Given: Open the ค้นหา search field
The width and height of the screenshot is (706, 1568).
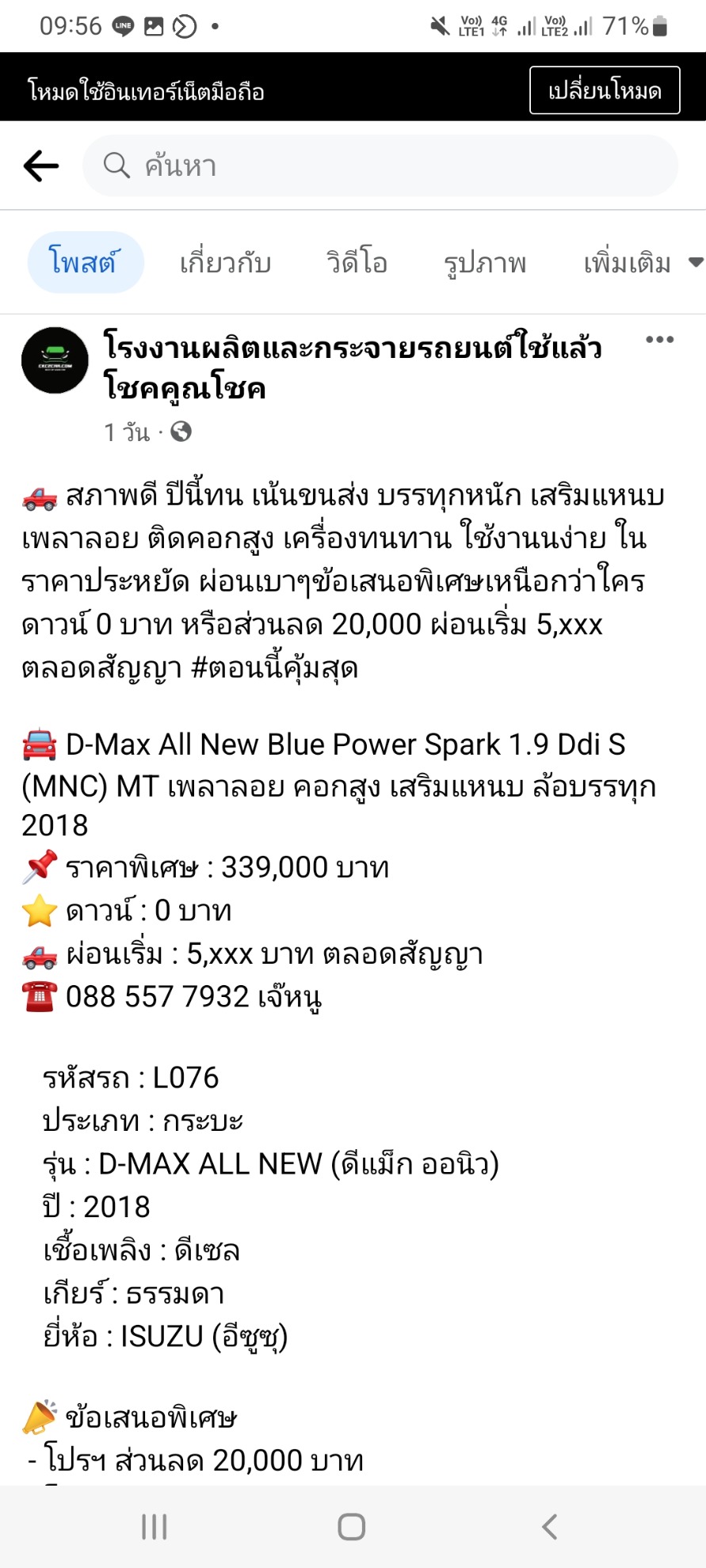Looking at the screenshot, I should click(x=380, y=166).
